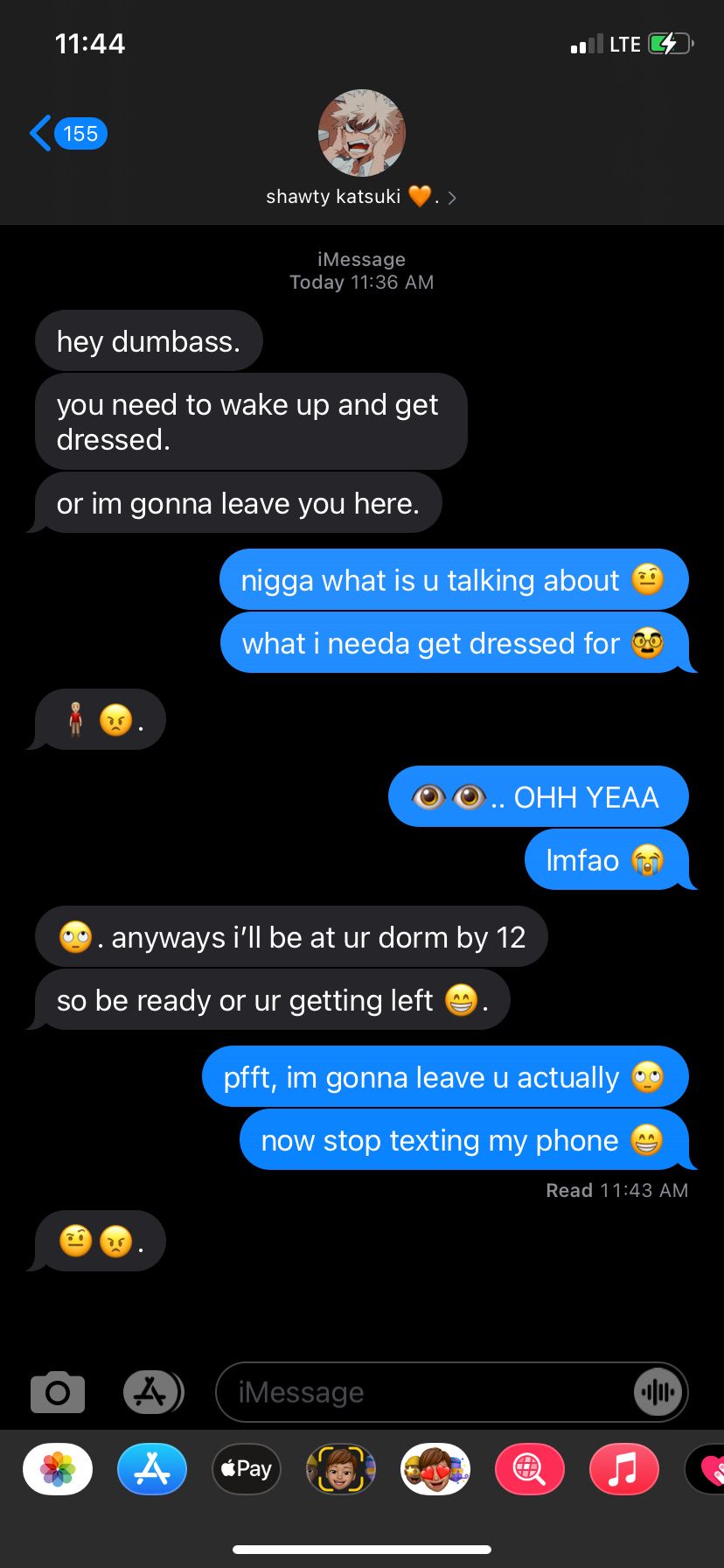The width and height of the screenshot is (724, 1568).
Task: Open the Music iMessage app
Action: (x=624, y=1469)
